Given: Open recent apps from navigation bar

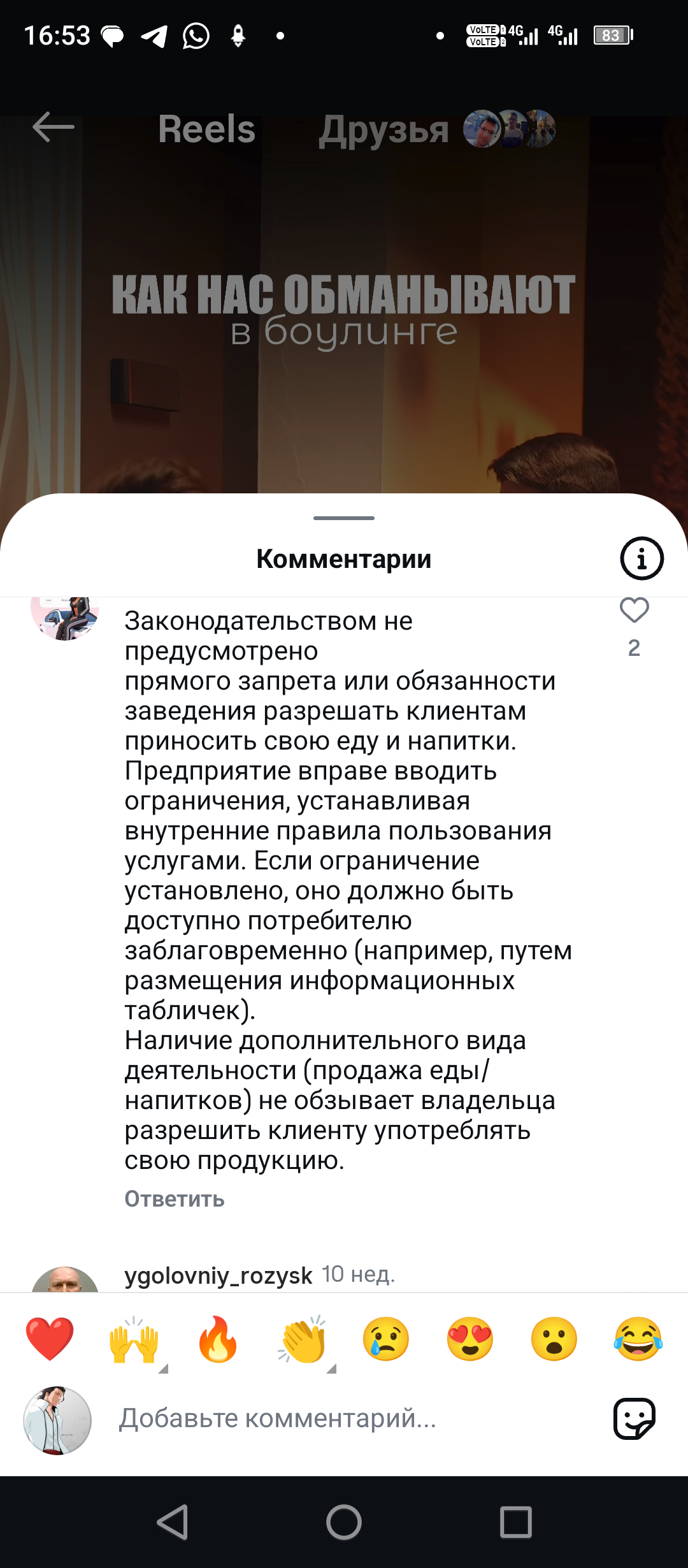Looking at the screenshot, I should (516, 1522).
